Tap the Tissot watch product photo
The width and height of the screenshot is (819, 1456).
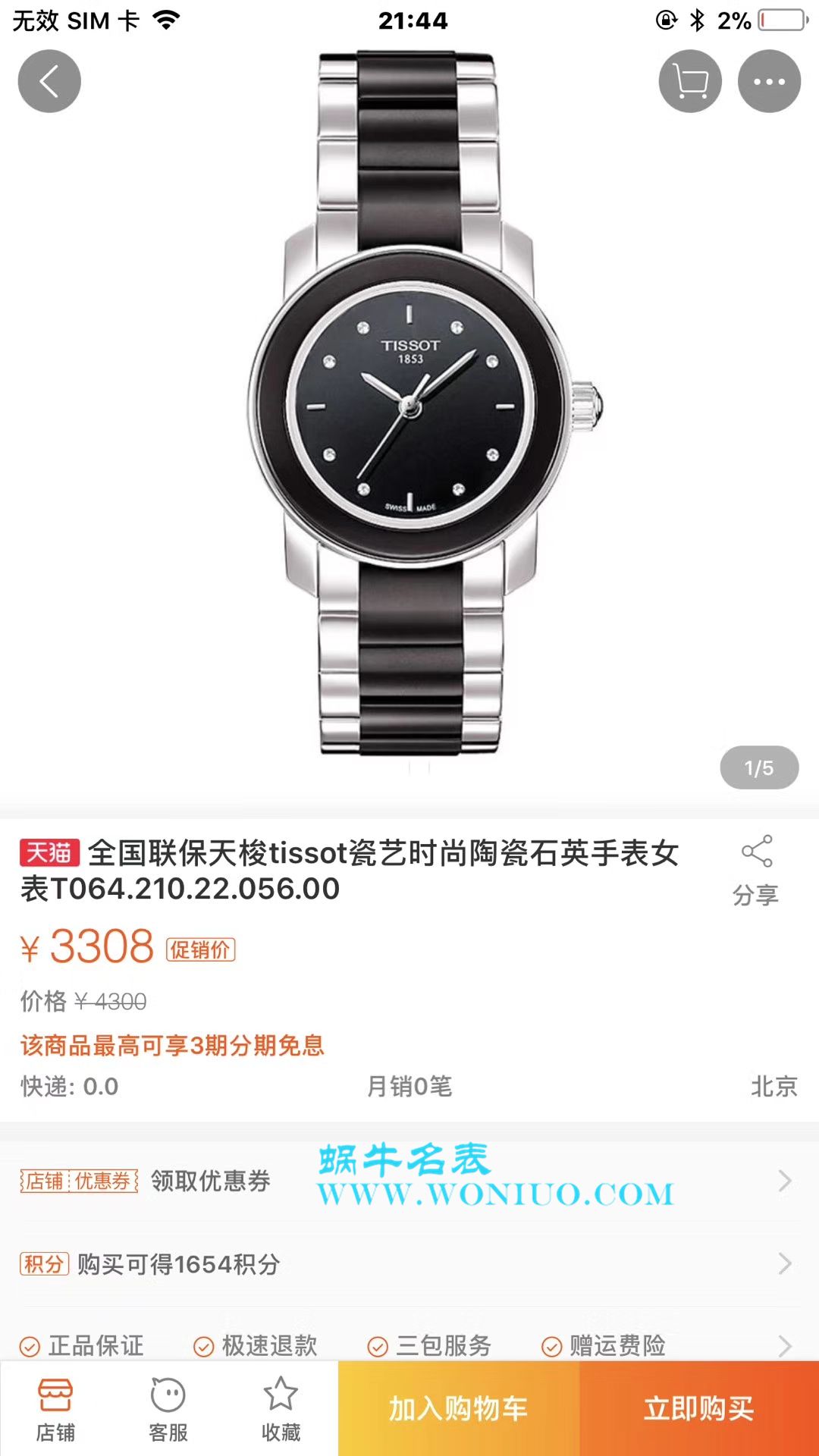point(409,402)
